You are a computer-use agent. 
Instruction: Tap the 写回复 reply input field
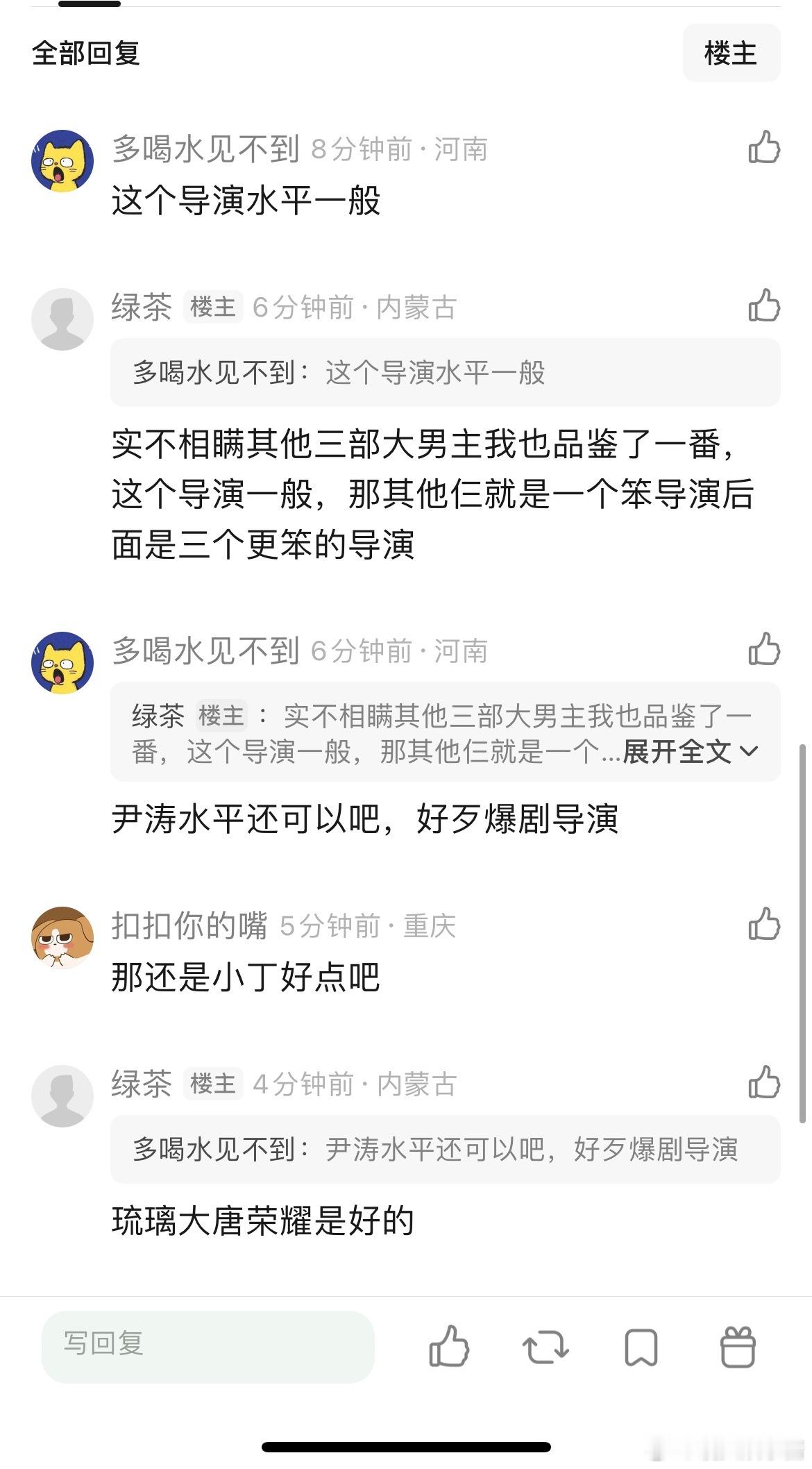coord(208,1345)
